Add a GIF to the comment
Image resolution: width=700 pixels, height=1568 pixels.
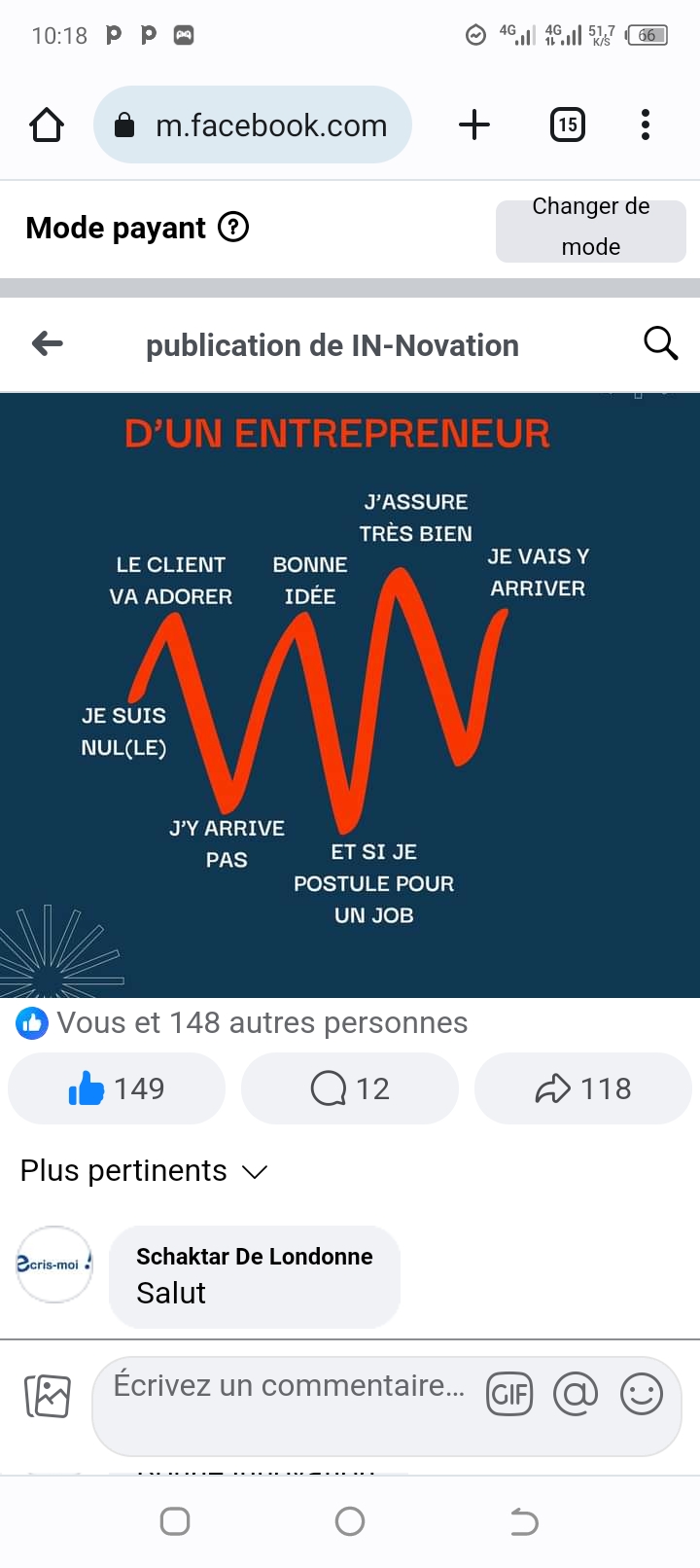point(509,1396)
